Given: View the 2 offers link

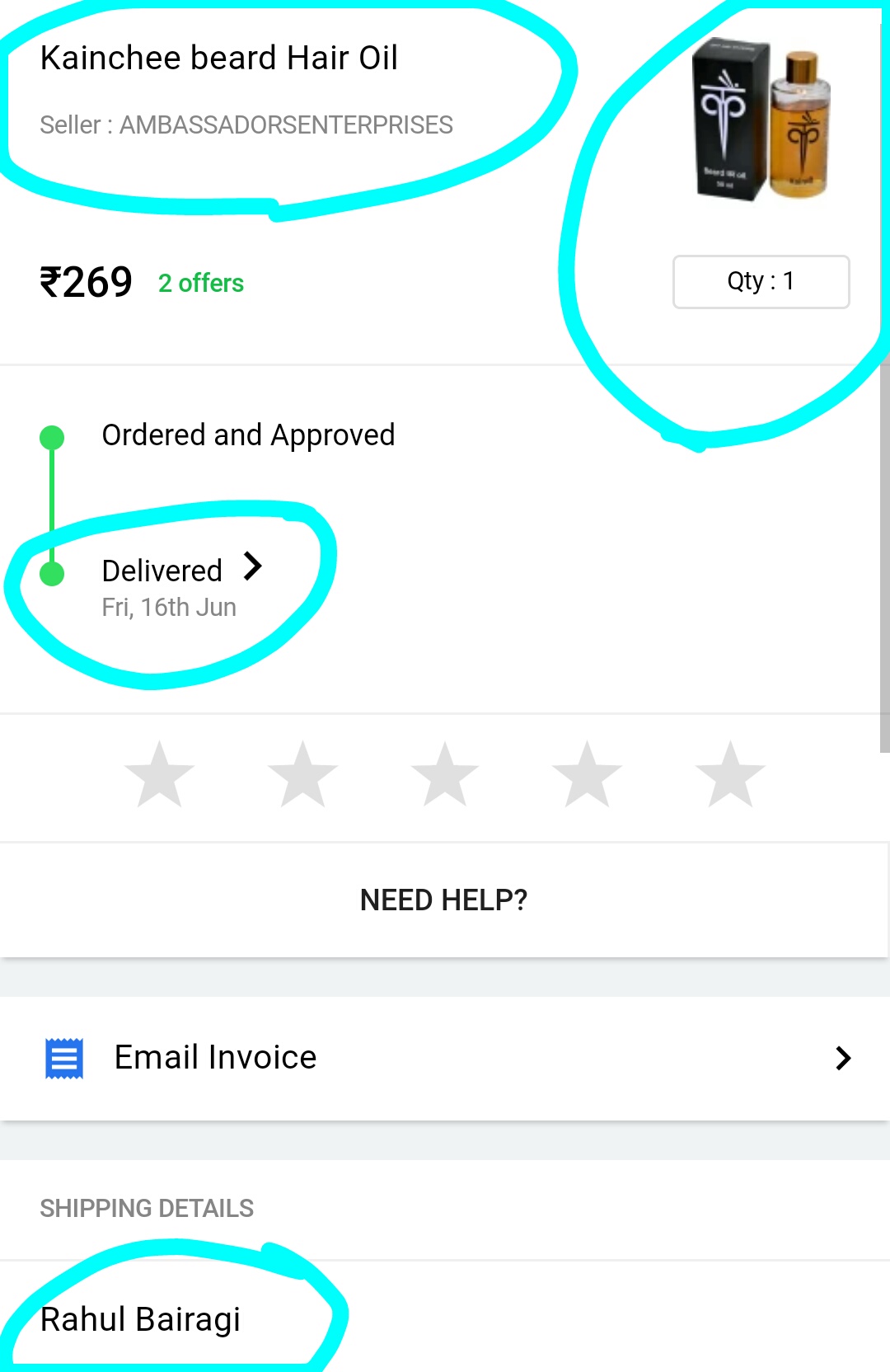Looking at the screenshot, I should tap(201, 283).
